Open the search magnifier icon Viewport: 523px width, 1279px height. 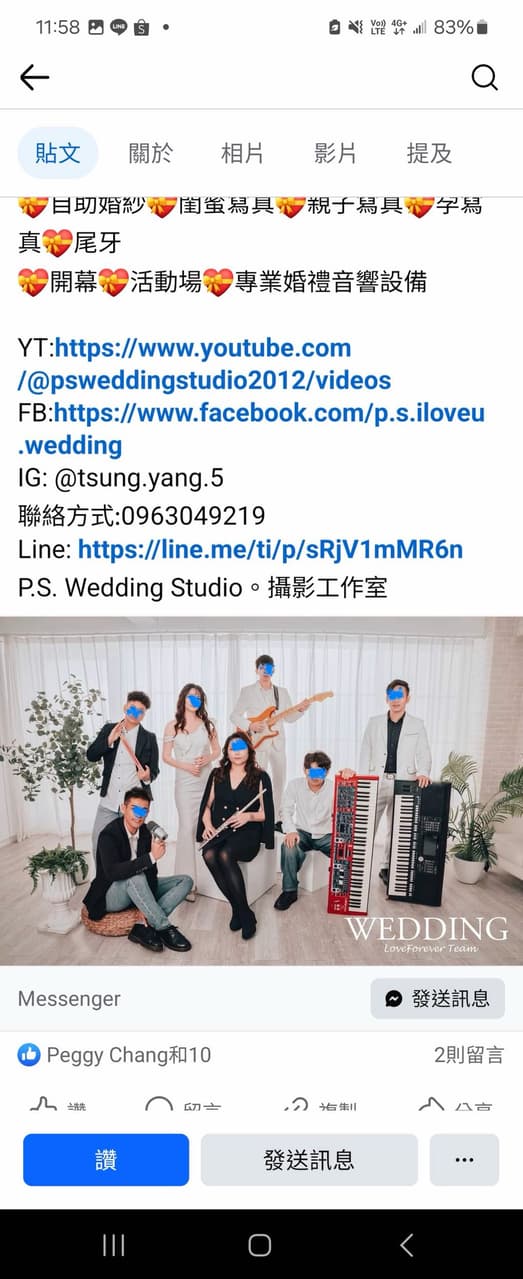485,78
